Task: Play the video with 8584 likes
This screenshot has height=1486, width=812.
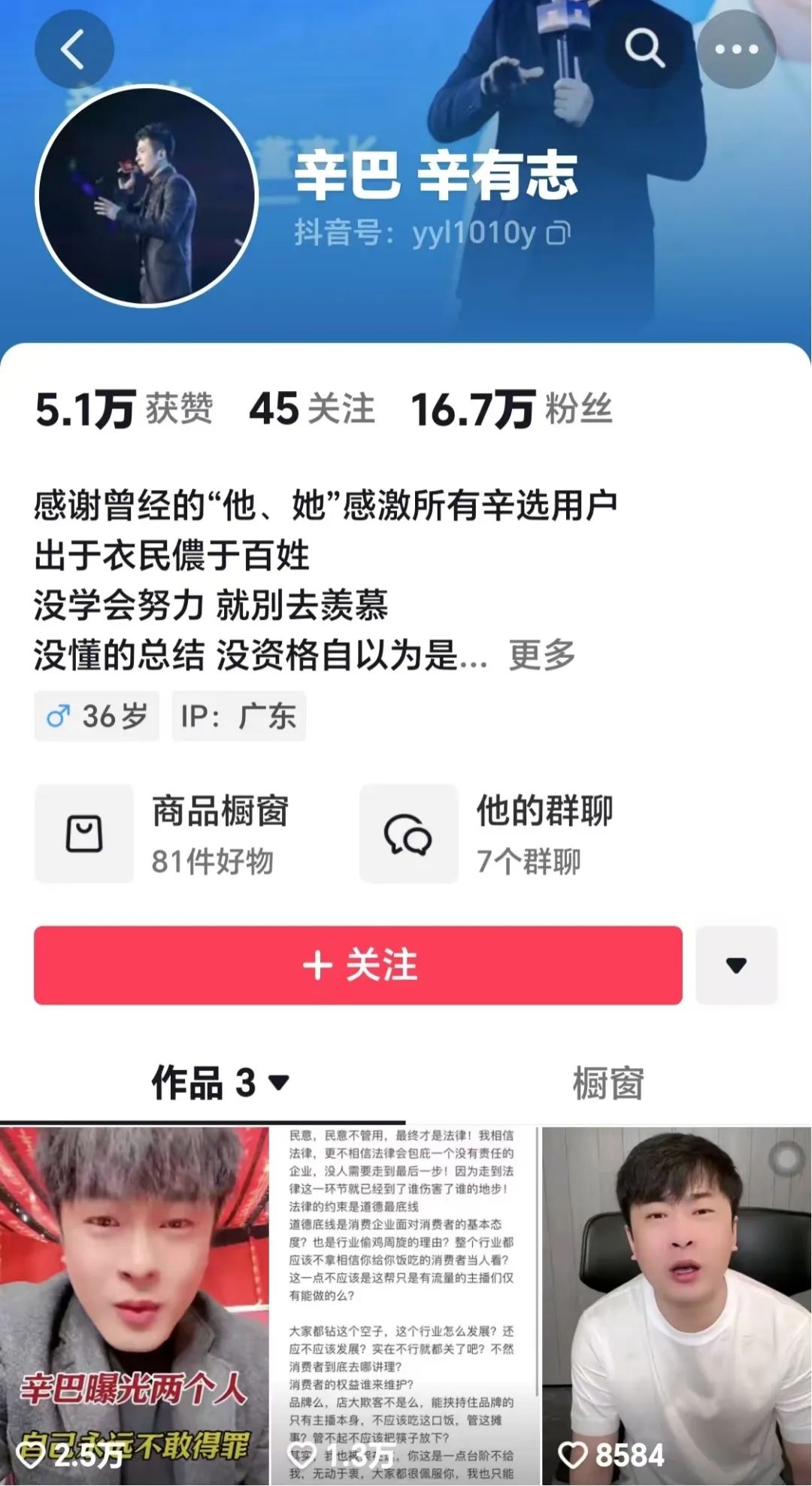Action: point(677,1305)
